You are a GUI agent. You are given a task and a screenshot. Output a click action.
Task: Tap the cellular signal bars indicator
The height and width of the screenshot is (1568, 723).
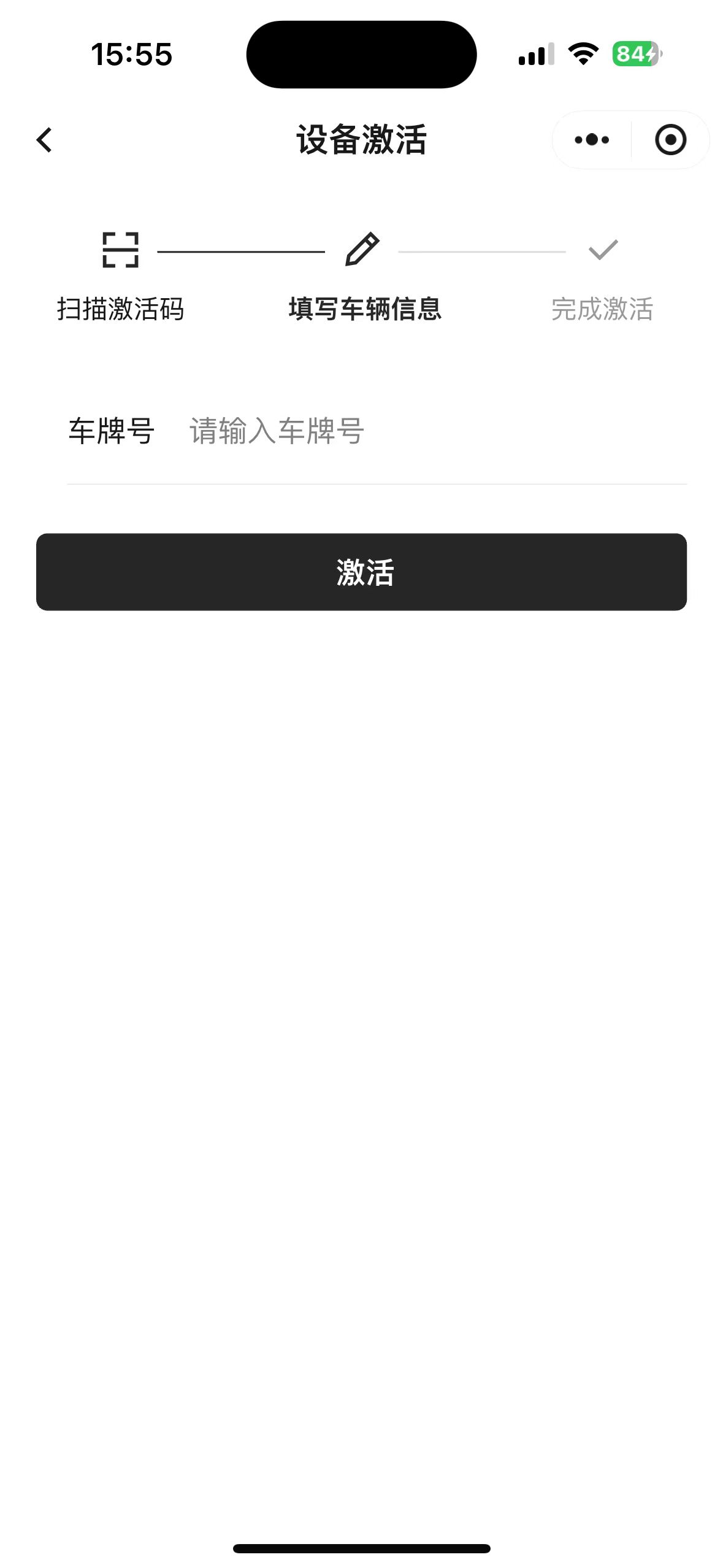point(534,54)
